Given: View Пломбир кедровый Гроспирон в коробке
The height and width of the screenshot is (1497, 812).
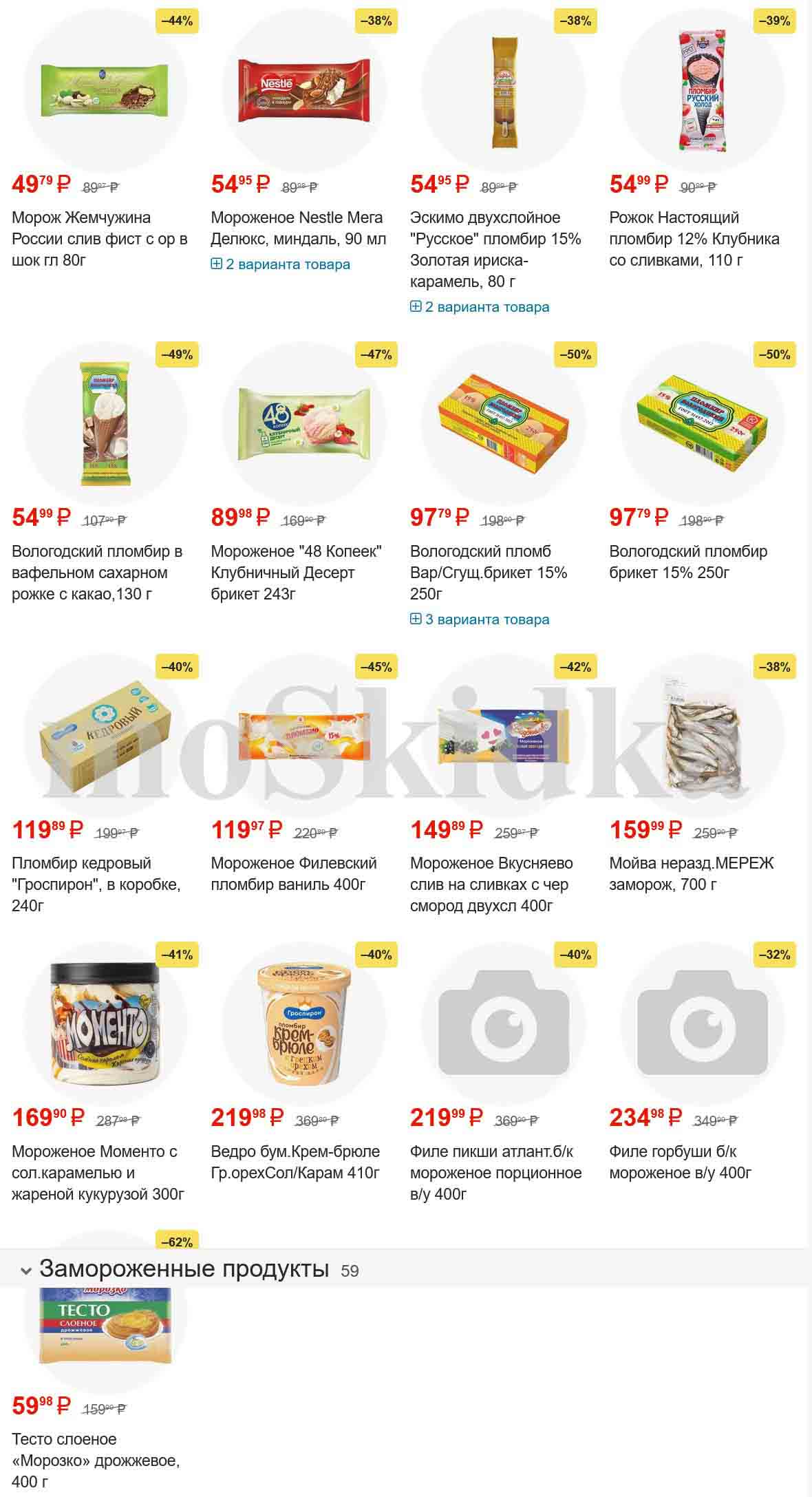Looking at the screenshot, I should click(x=96, y=884).
